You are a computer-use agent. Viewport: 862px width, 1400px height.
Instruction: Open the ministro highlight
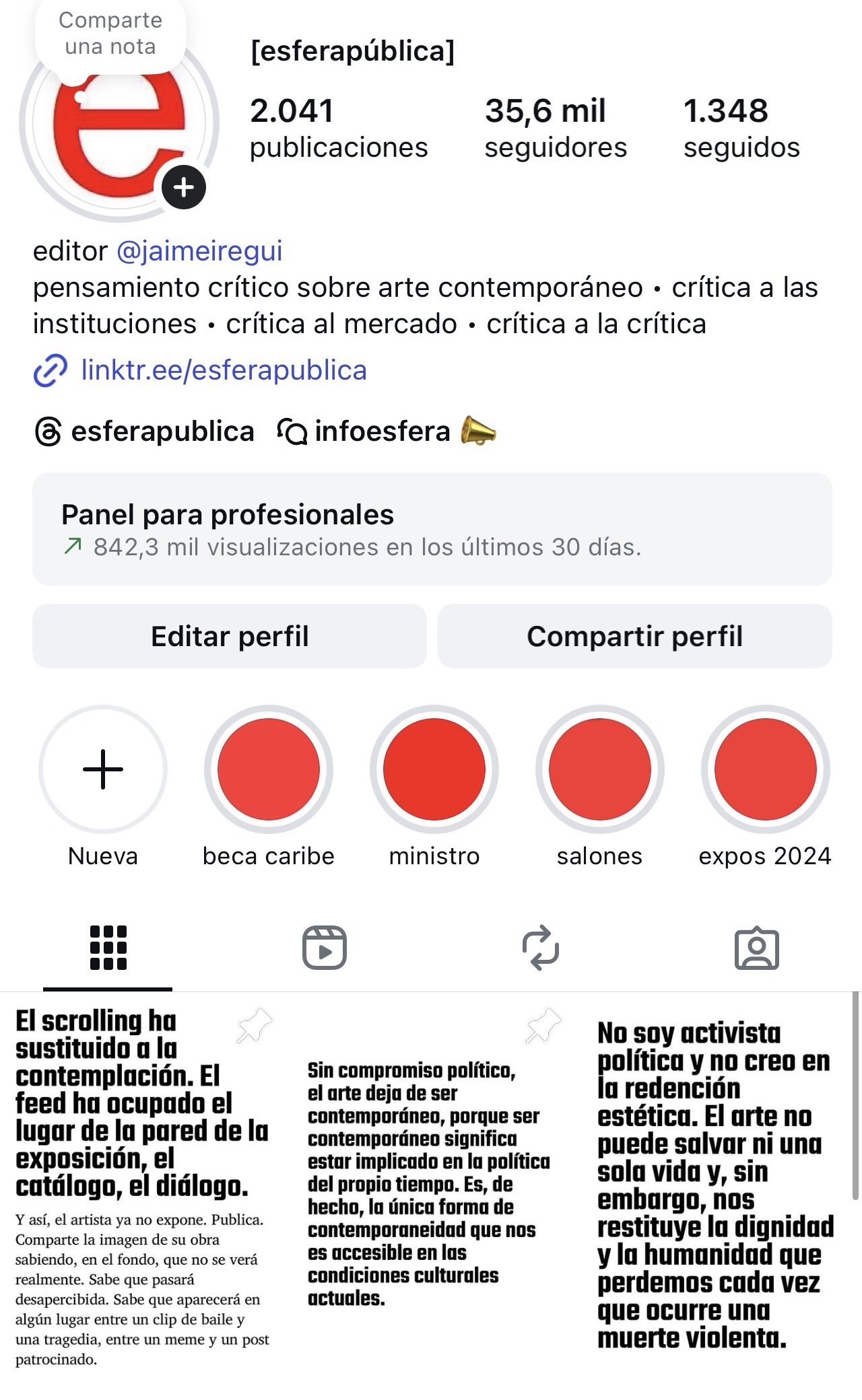pyautogui.click(x=434, y=769)
